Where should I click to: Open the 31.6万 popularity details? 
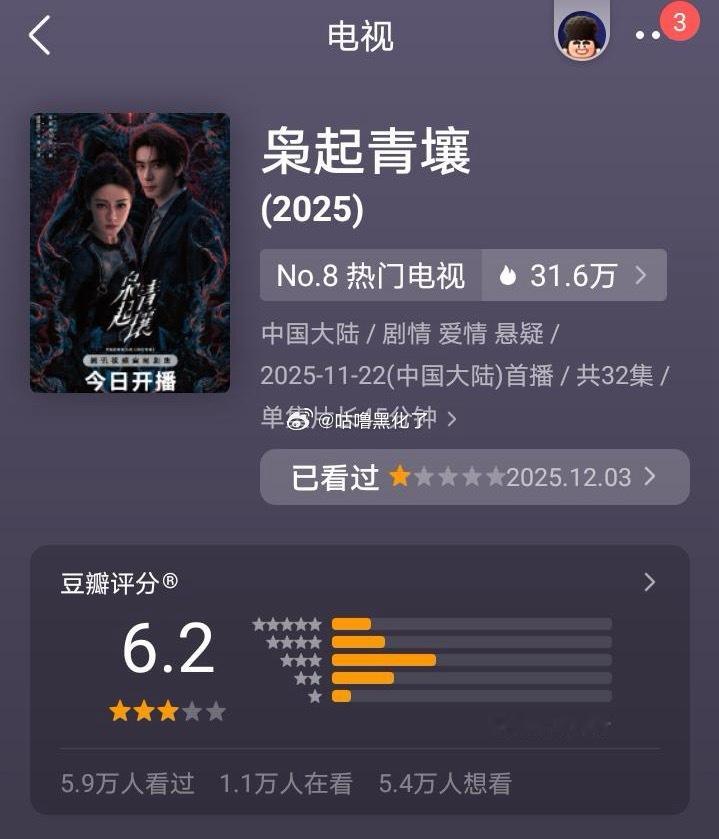574,275
